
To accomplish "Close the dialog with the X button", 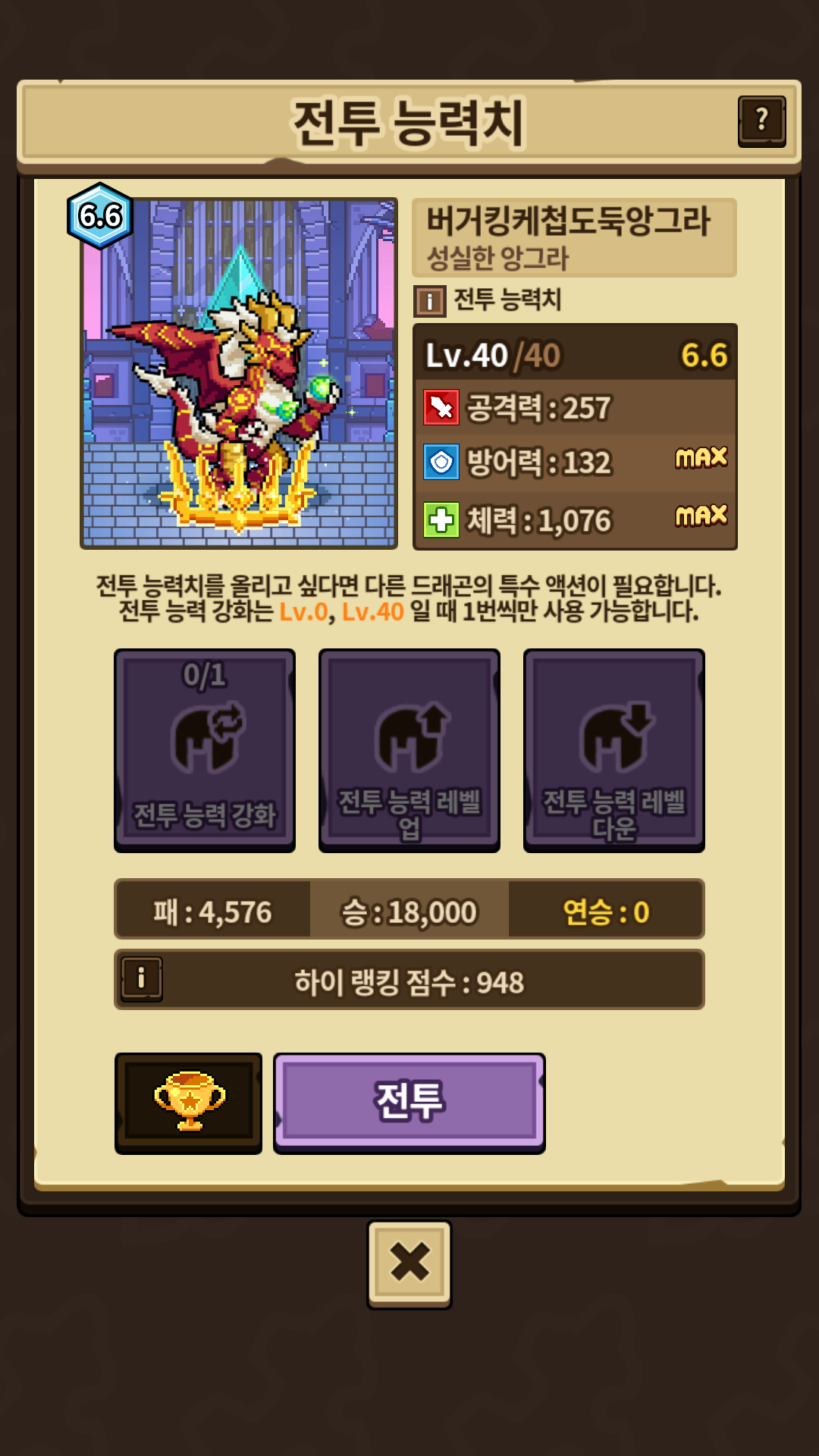I will (409, 1263).
